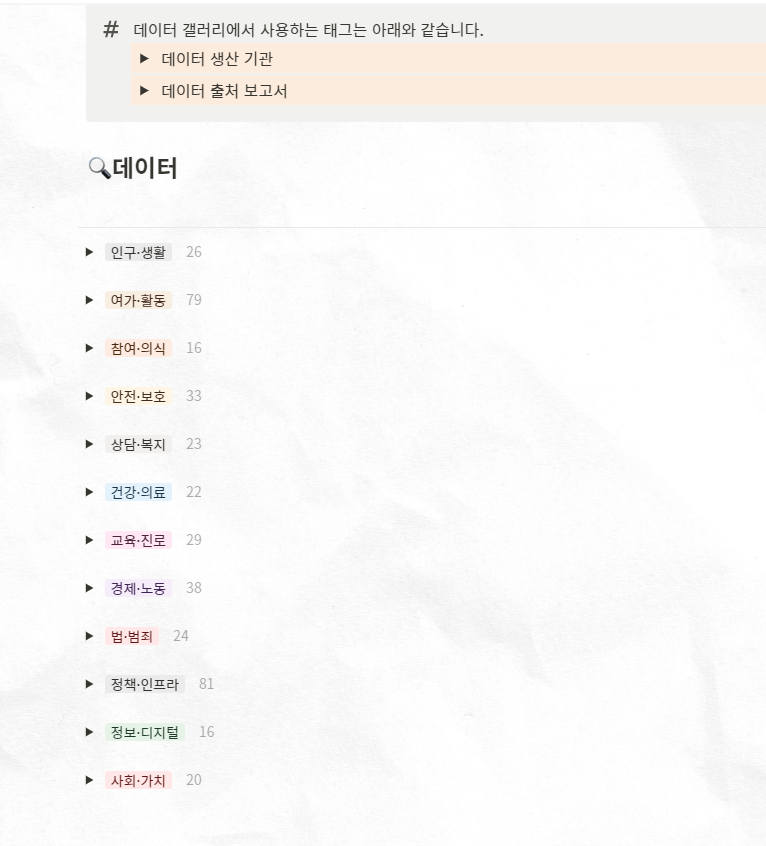Expand the 인구·생활 group
766x846 pixels.
(x=90, y=252)
